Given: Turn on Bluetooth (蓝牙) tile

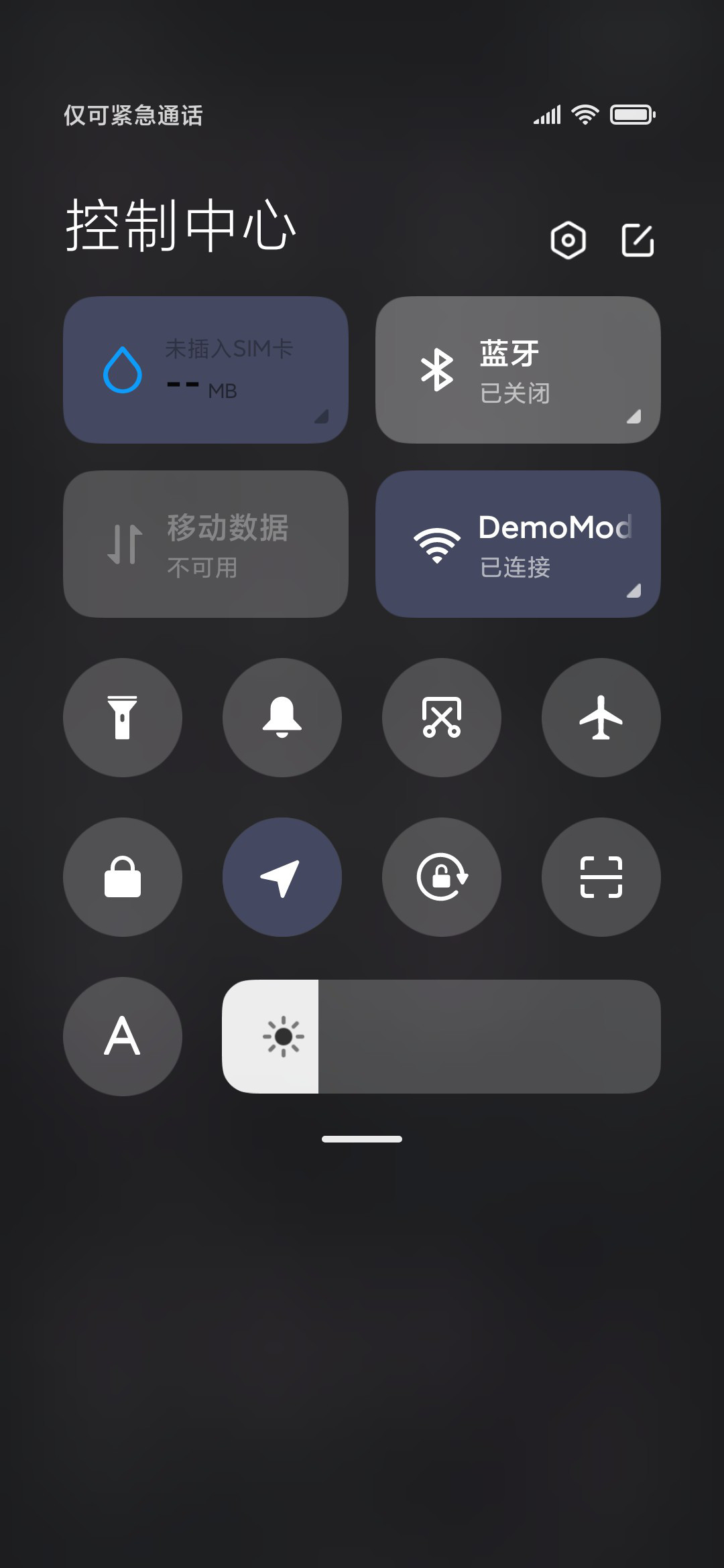Looking at the screenshot, I should coord(518,370).
